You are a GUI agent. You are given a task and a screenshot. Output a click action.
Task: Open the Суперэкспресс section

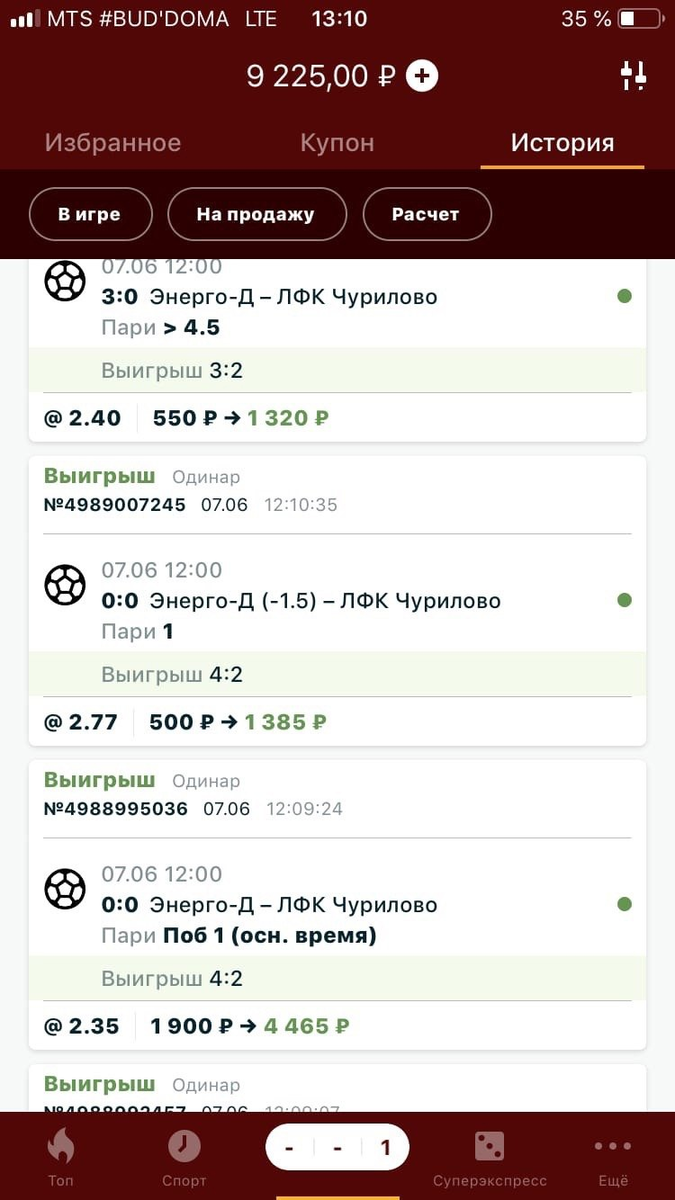[x=490, y=1157]
